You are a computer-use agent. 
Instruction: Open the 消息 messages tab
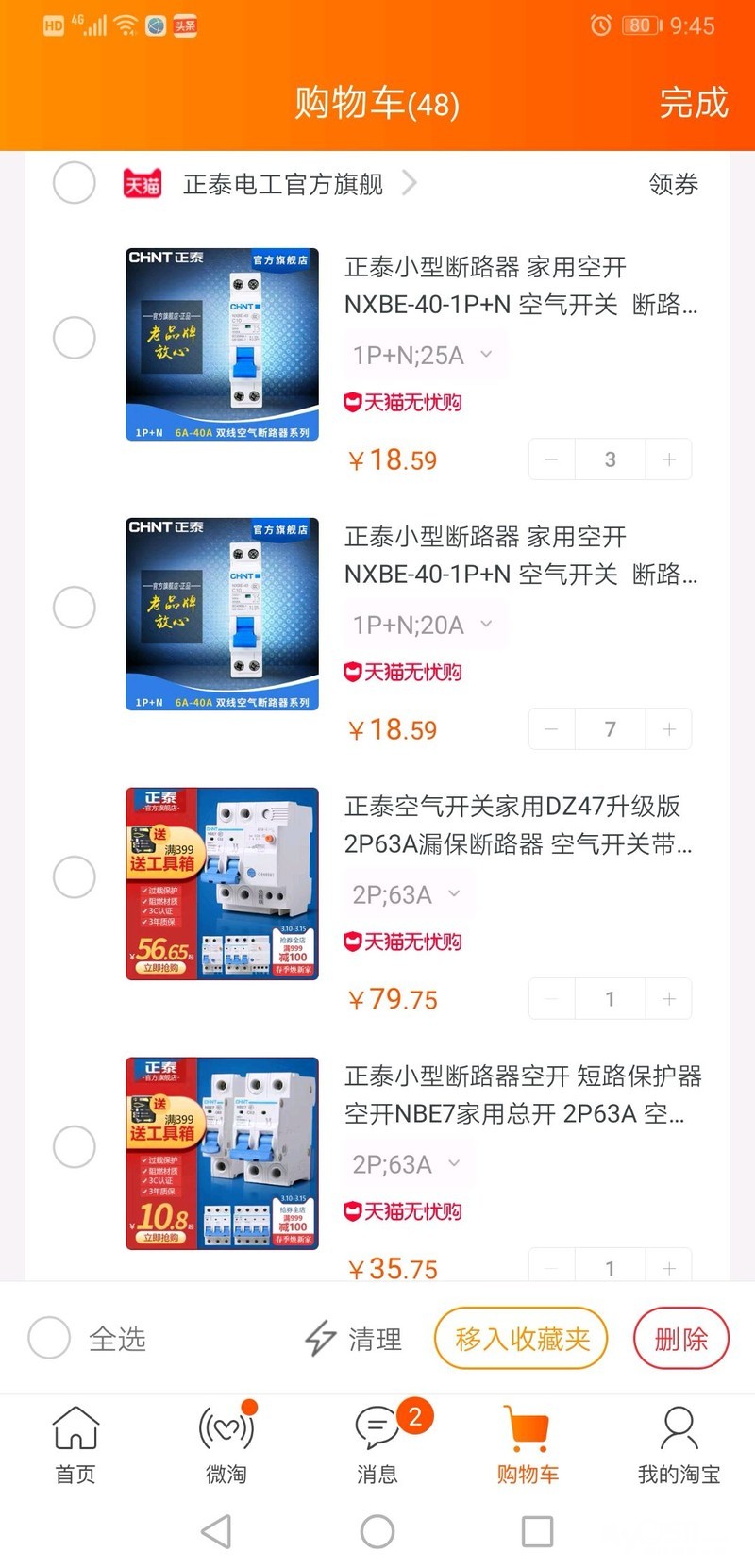tap(377, 1444)
